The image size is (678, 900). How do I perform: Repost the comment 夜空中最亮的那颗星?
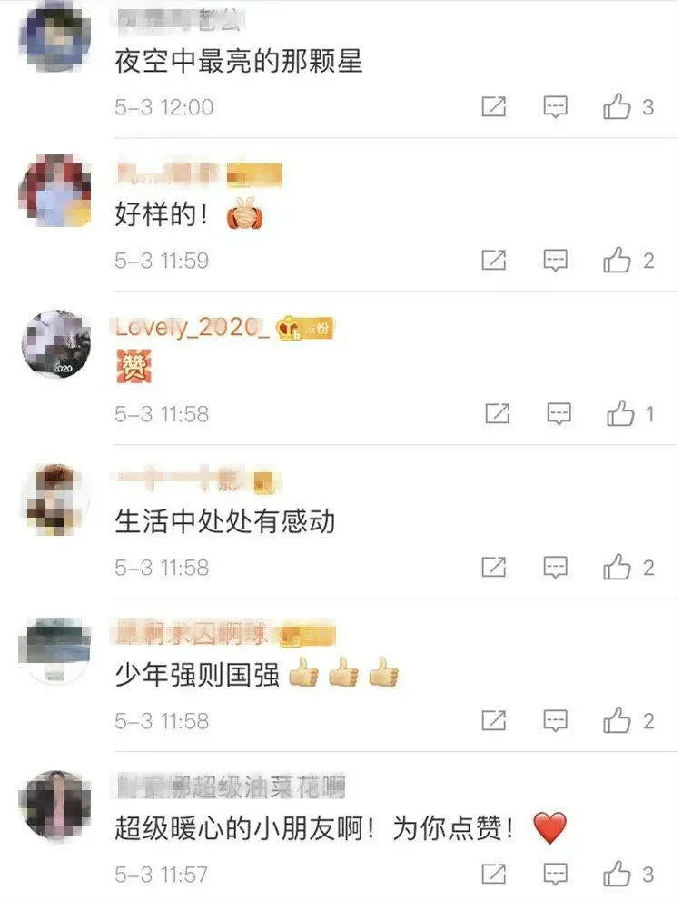[x=494, y=107]
